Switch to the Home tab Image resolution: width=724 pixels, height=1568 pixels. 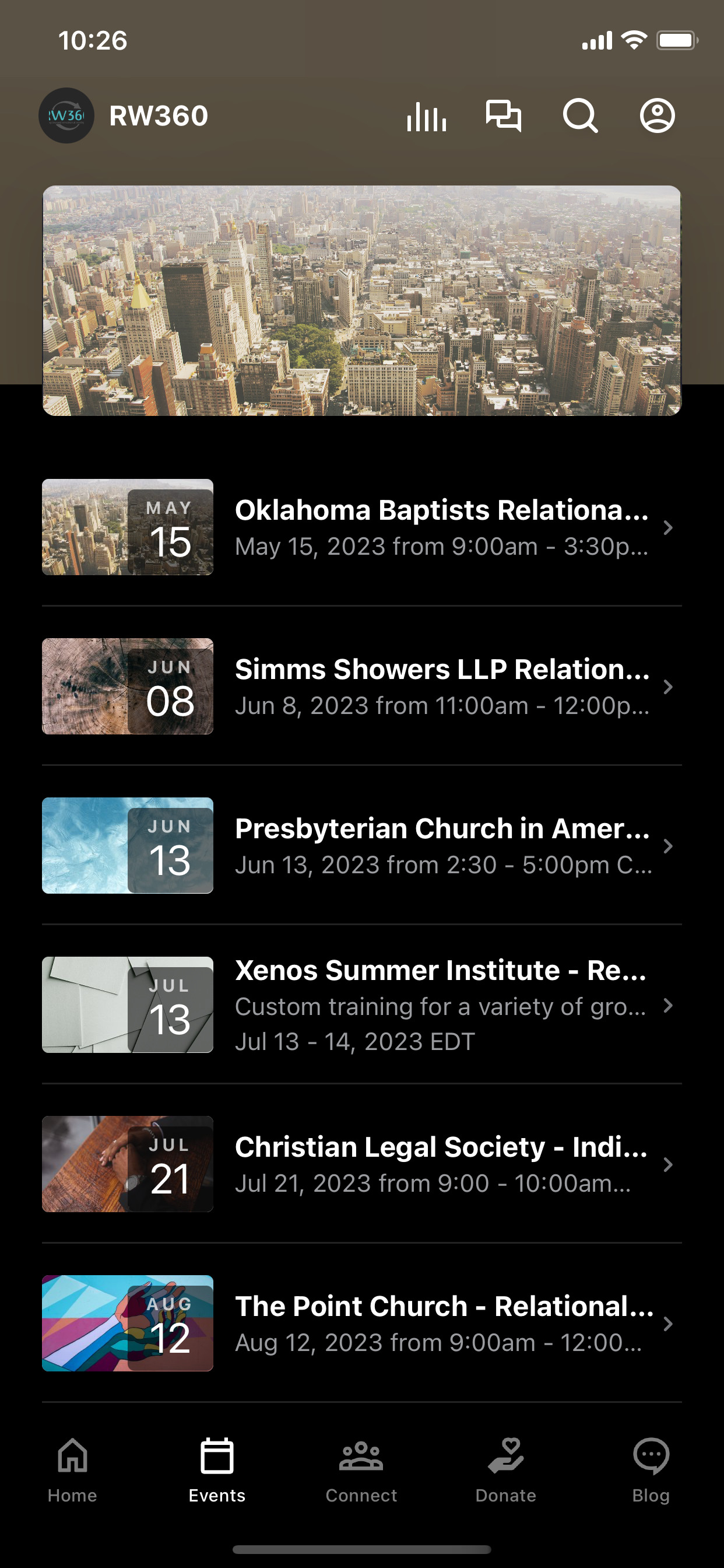coord(72,1469)
